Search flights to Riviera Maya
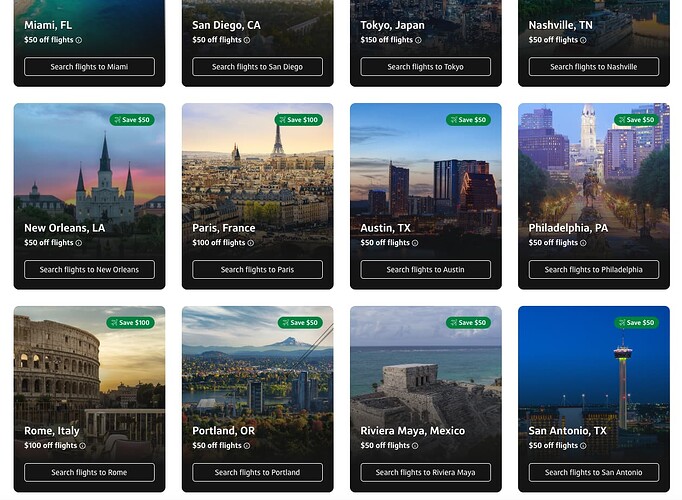The image size is (682, 500). click(x=425, y=472)
